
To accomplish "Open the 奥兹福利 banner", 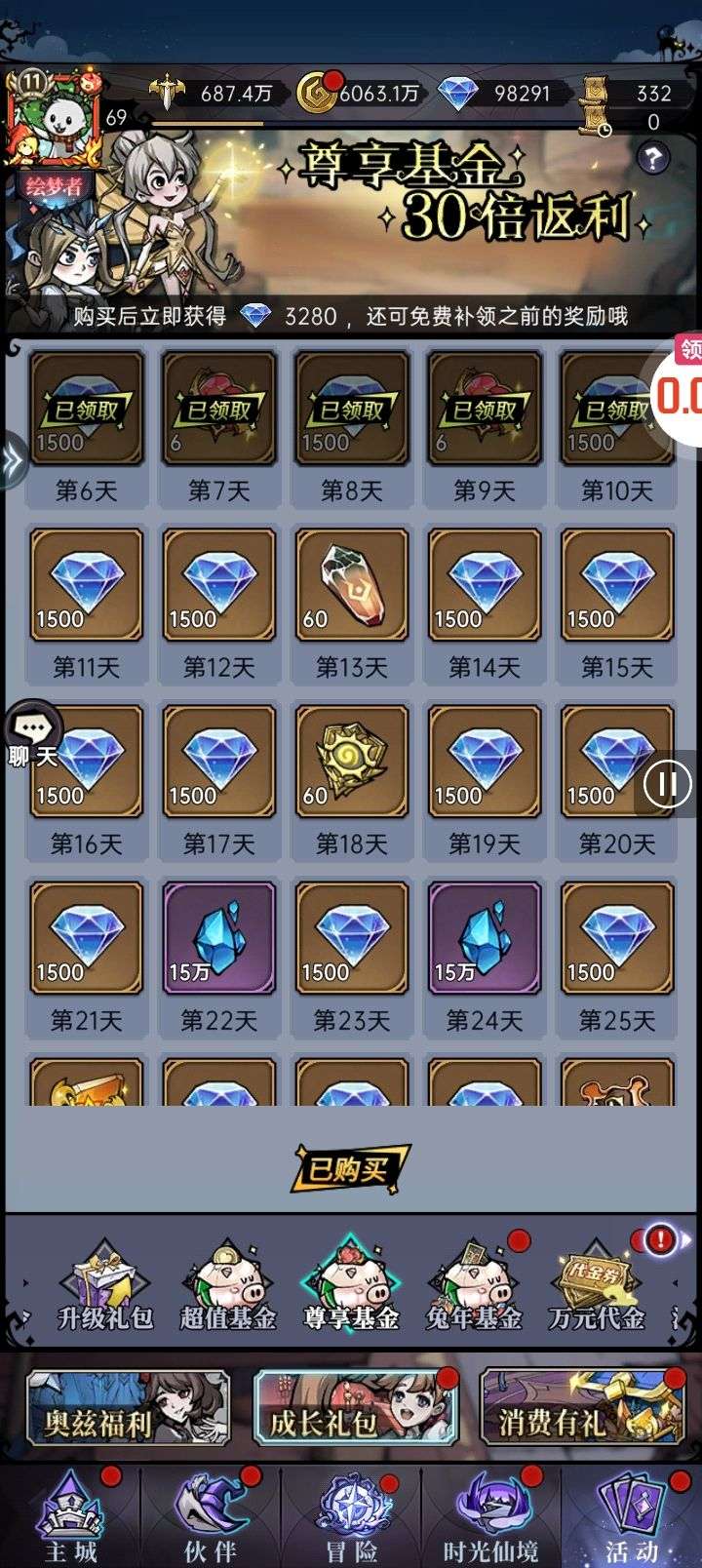I will point(127,1406).
